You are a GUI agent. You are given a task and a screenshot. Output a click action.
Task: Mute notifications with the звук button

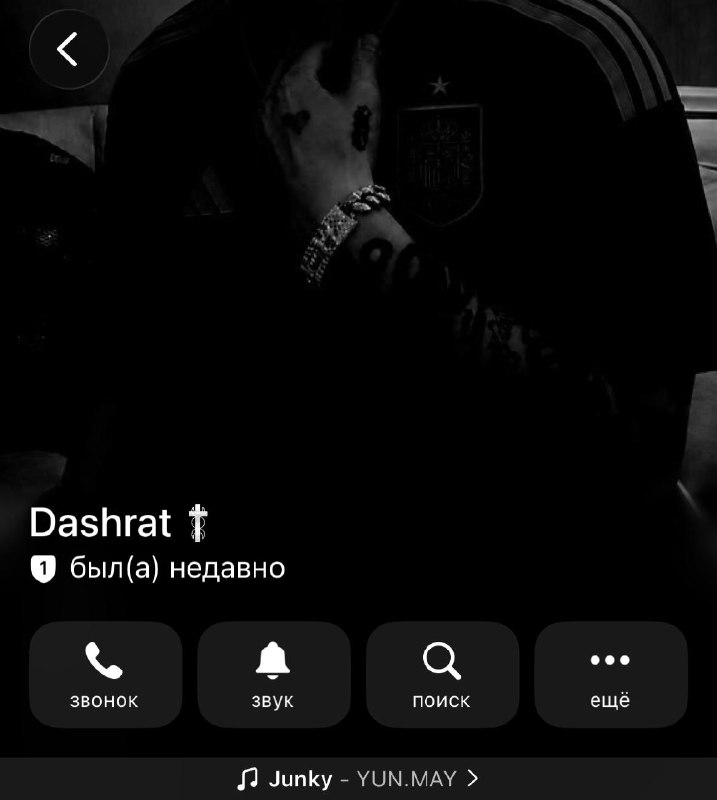(274, 674)
